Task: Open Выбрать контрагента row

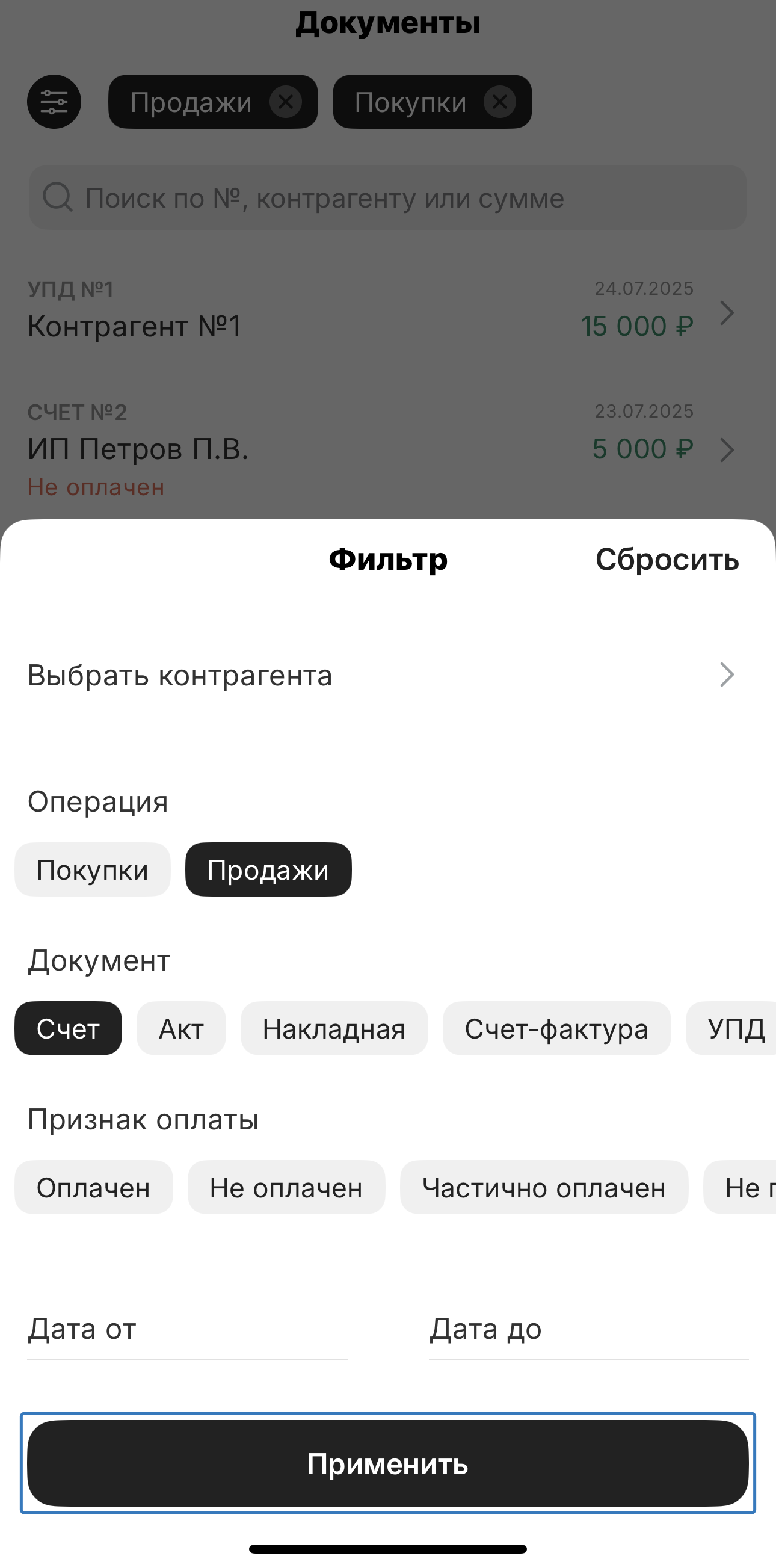Action: point(380,675)
